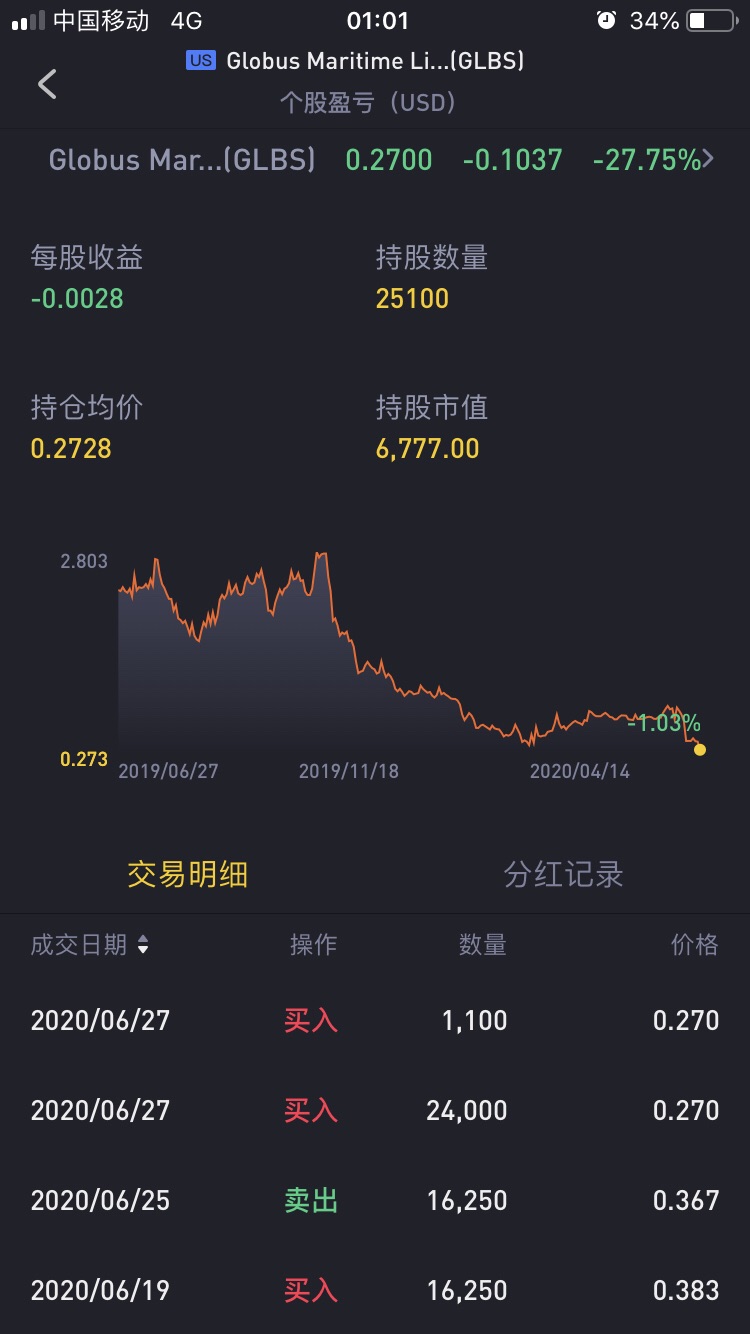The width and height of the screenshot is (750, 1334).
Task: Sort transactions by 成交日期
Action: click(90, 945)
